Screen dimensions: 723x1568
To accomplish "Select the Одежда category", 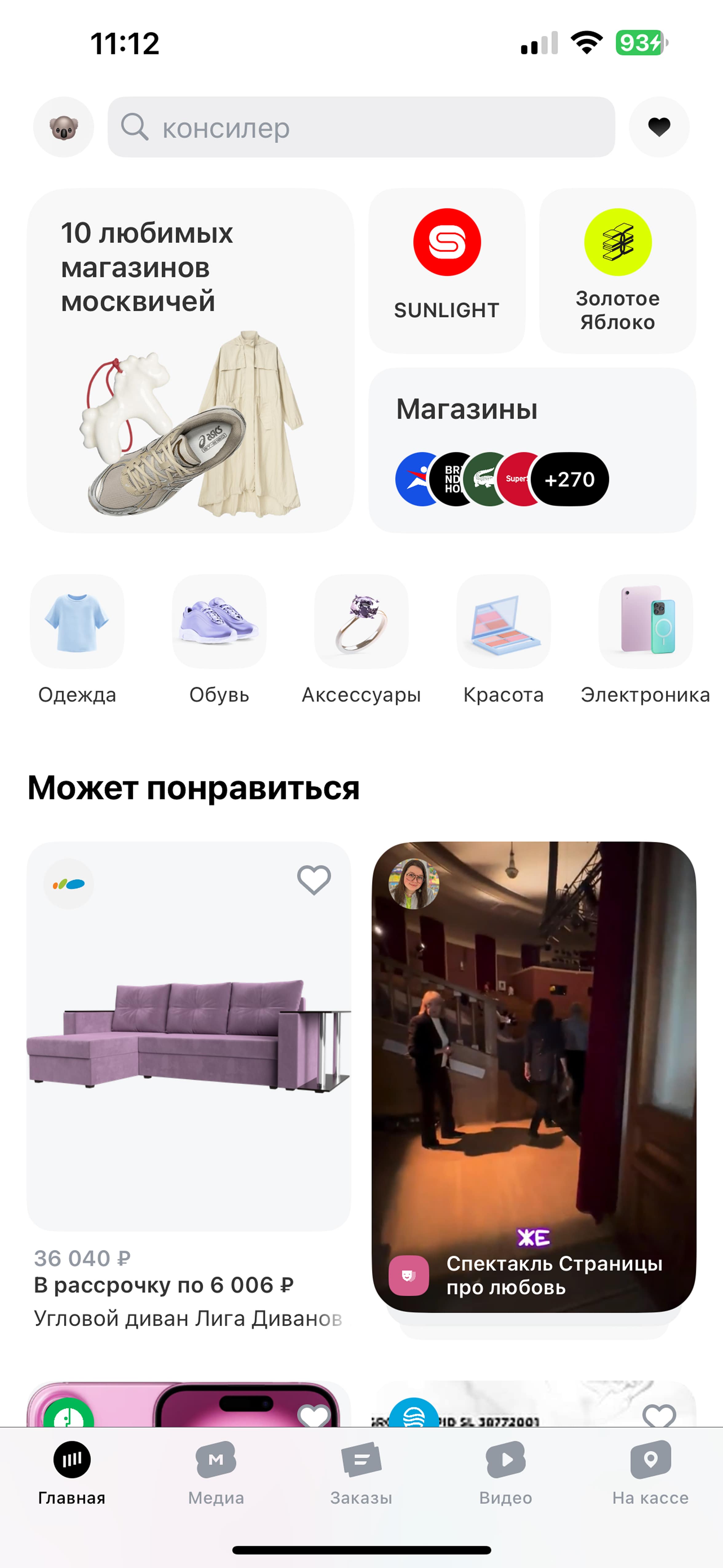I will point(77,640).
